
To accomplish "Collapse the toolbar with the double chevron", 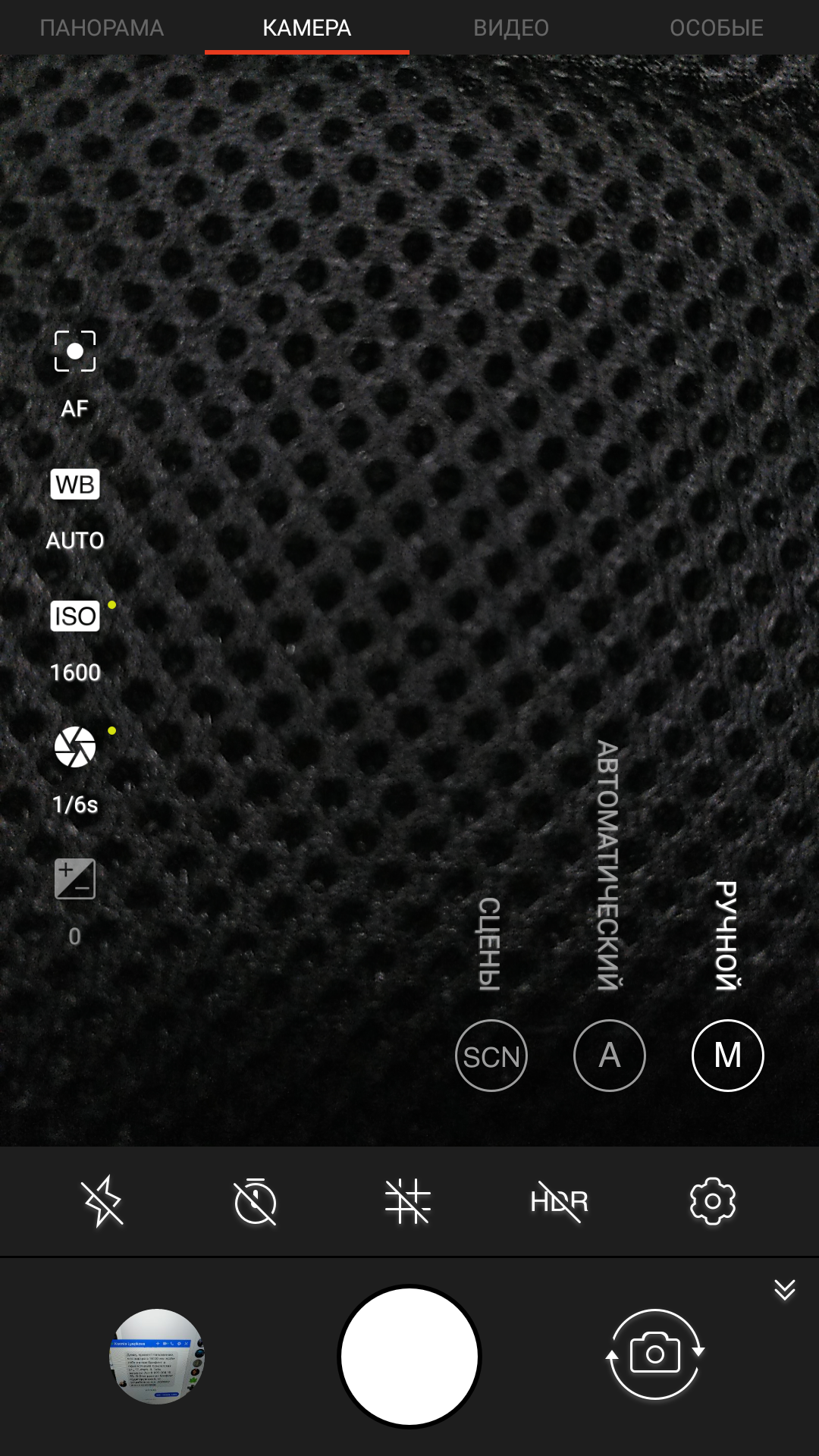I will point(784,1289).
